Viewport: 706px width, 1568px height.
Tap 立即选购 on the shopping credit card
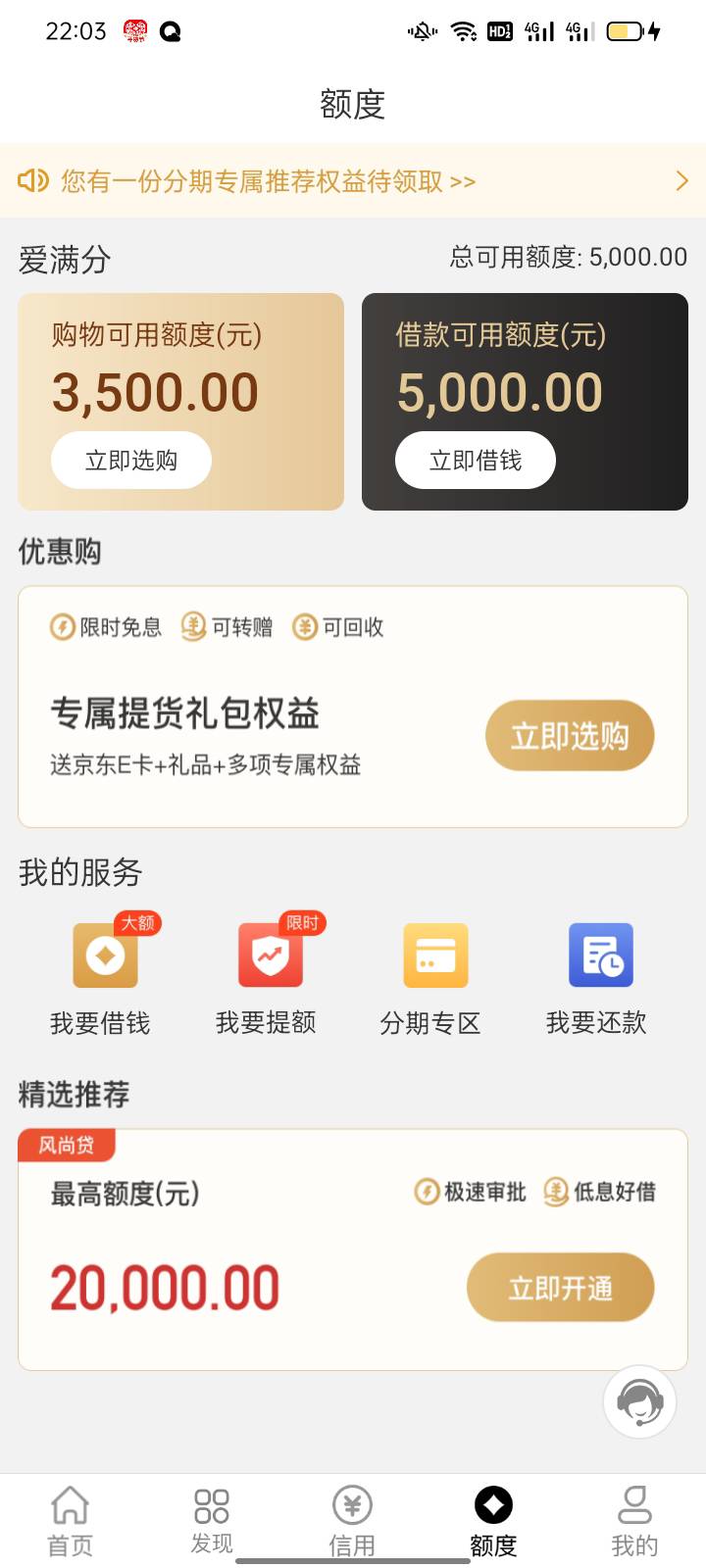[x=131, y=460]
